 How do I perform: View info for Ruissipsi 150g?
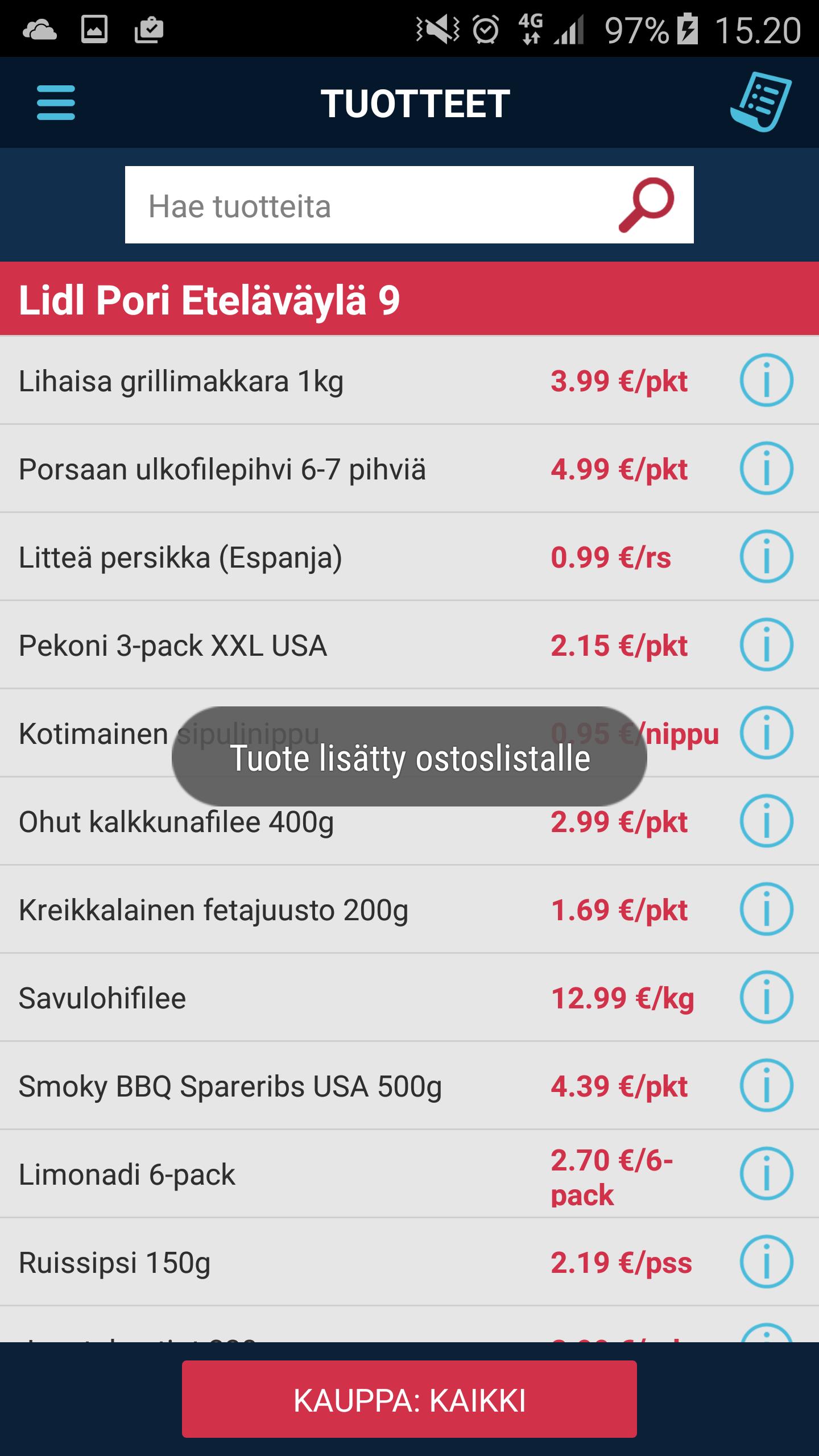766,1262
